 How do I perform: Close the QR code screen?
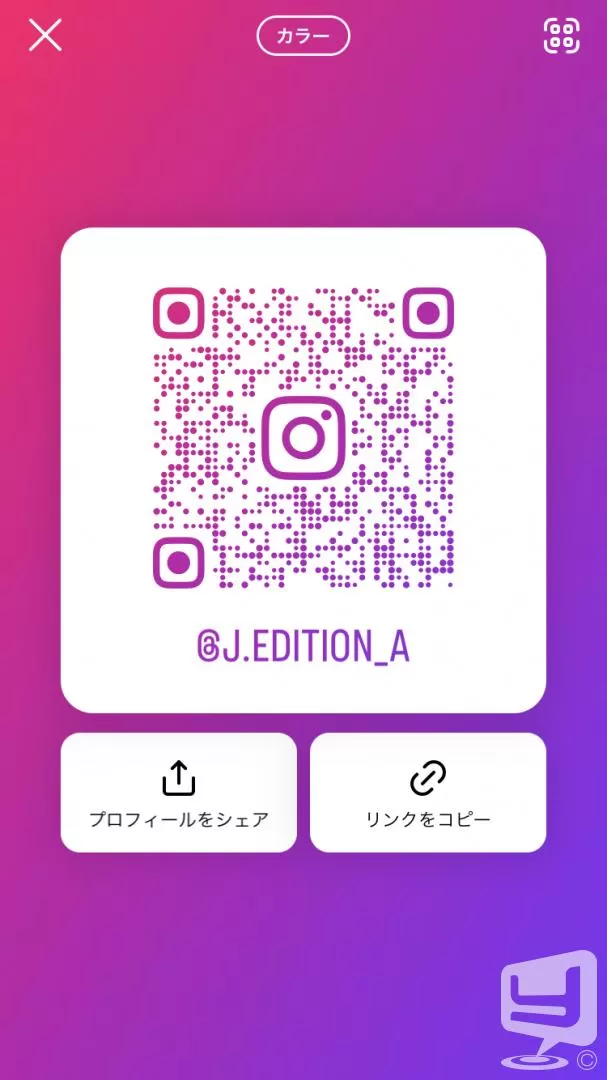coord(45,35)
